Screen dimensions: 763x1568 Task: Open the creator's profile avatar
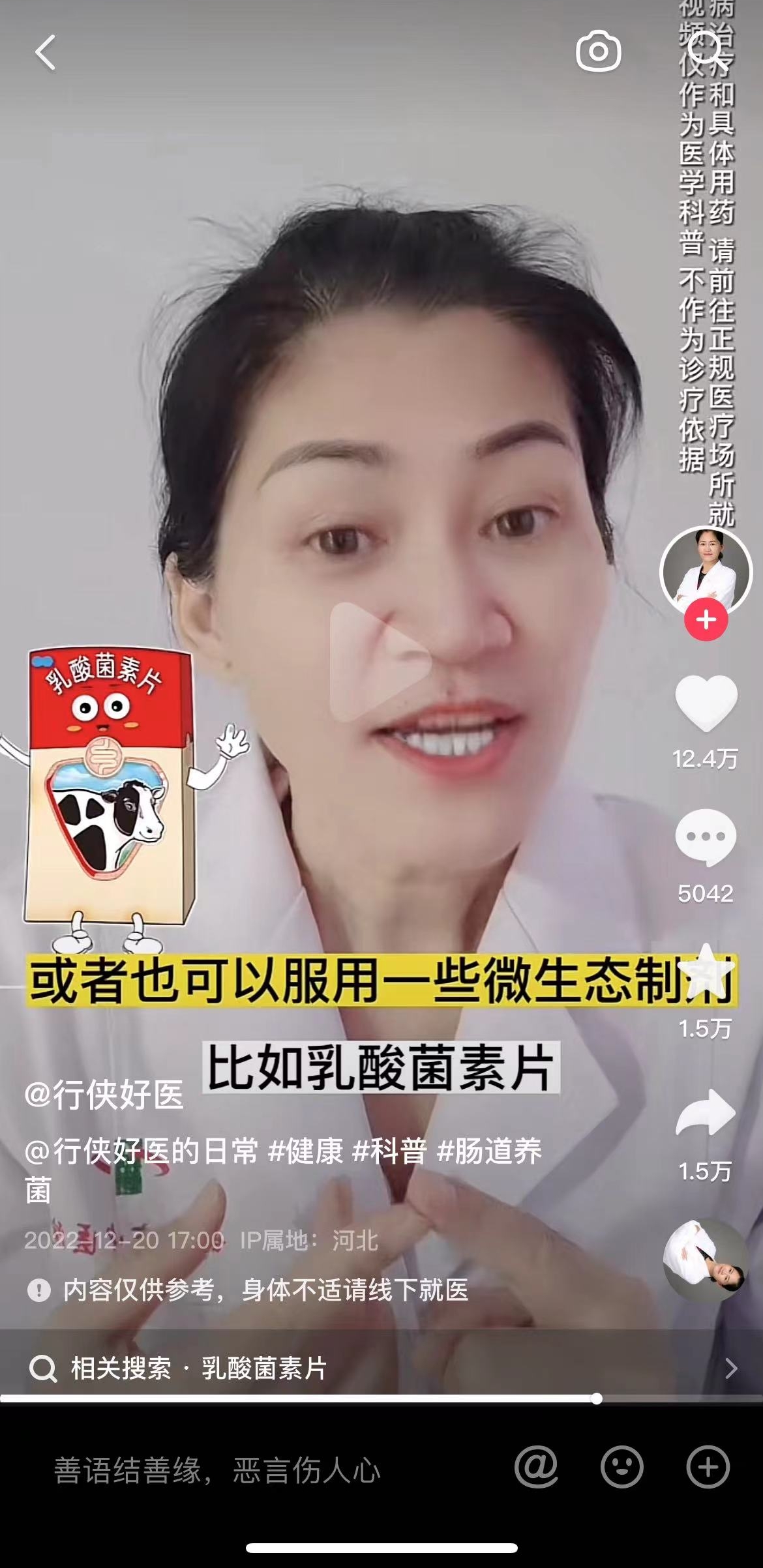tap(706, 572)
